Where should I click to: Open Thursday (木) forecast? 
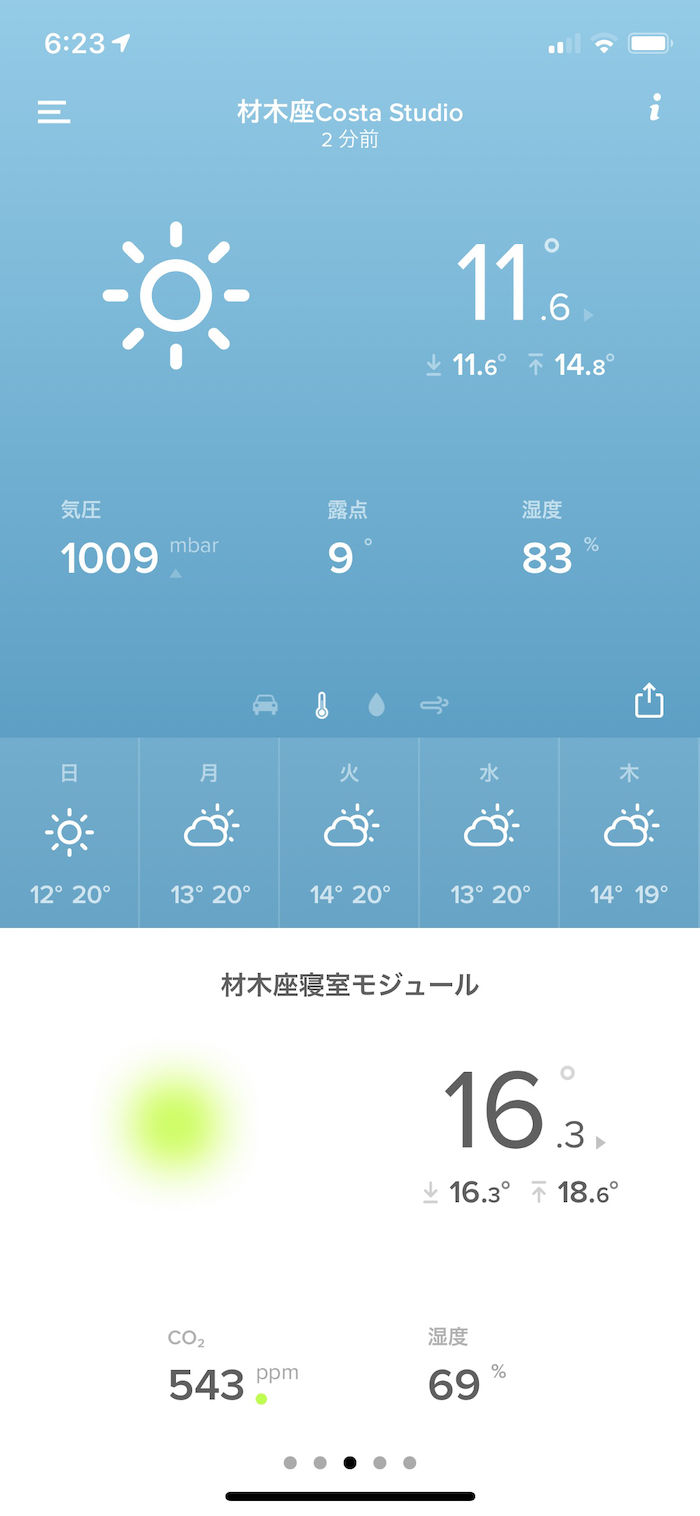pos(629,833)
